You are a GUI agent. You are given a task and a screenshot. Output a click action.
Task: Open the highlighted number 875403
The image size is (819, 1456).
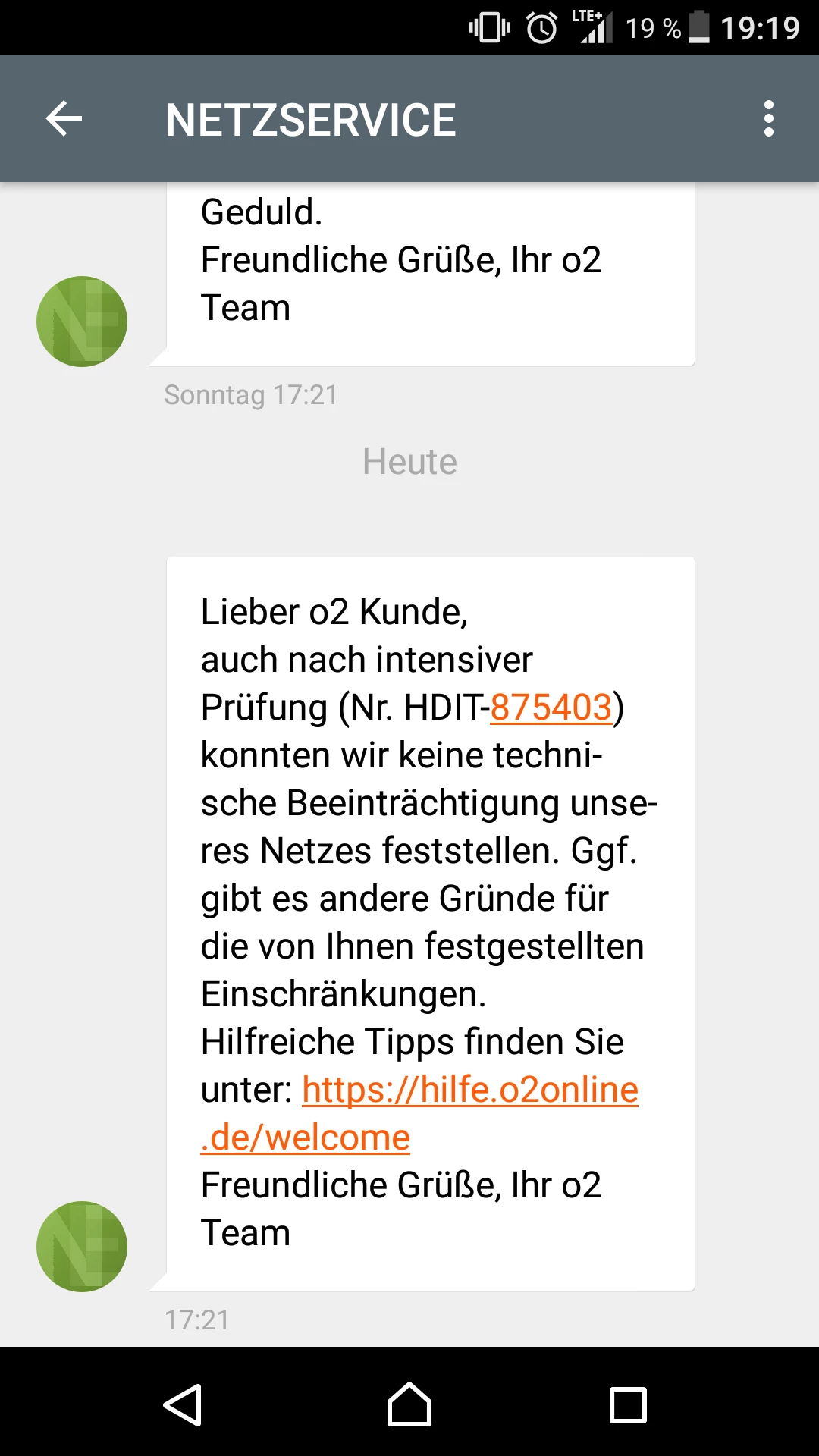pos(551,708)
